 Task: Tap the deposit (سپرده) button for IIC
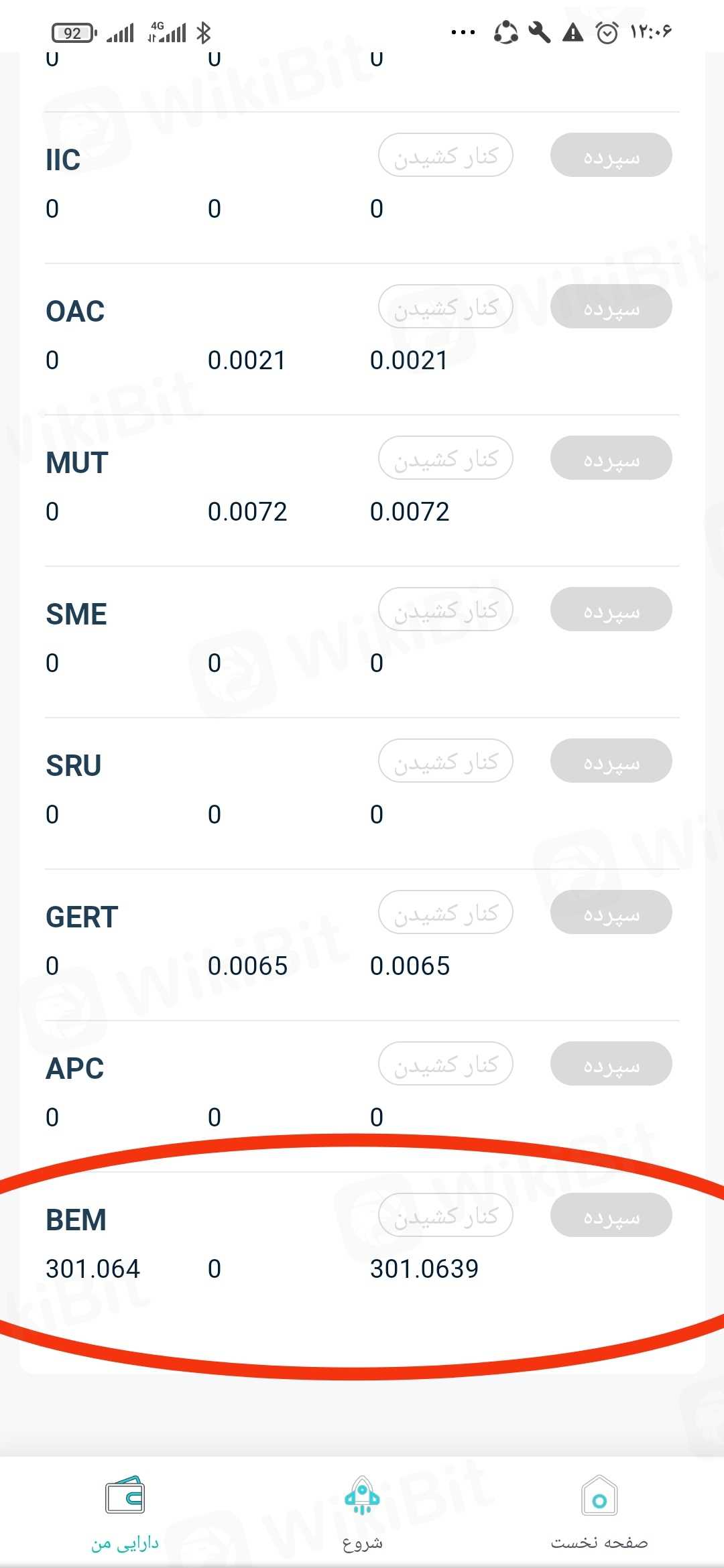(x=611, y=155)
